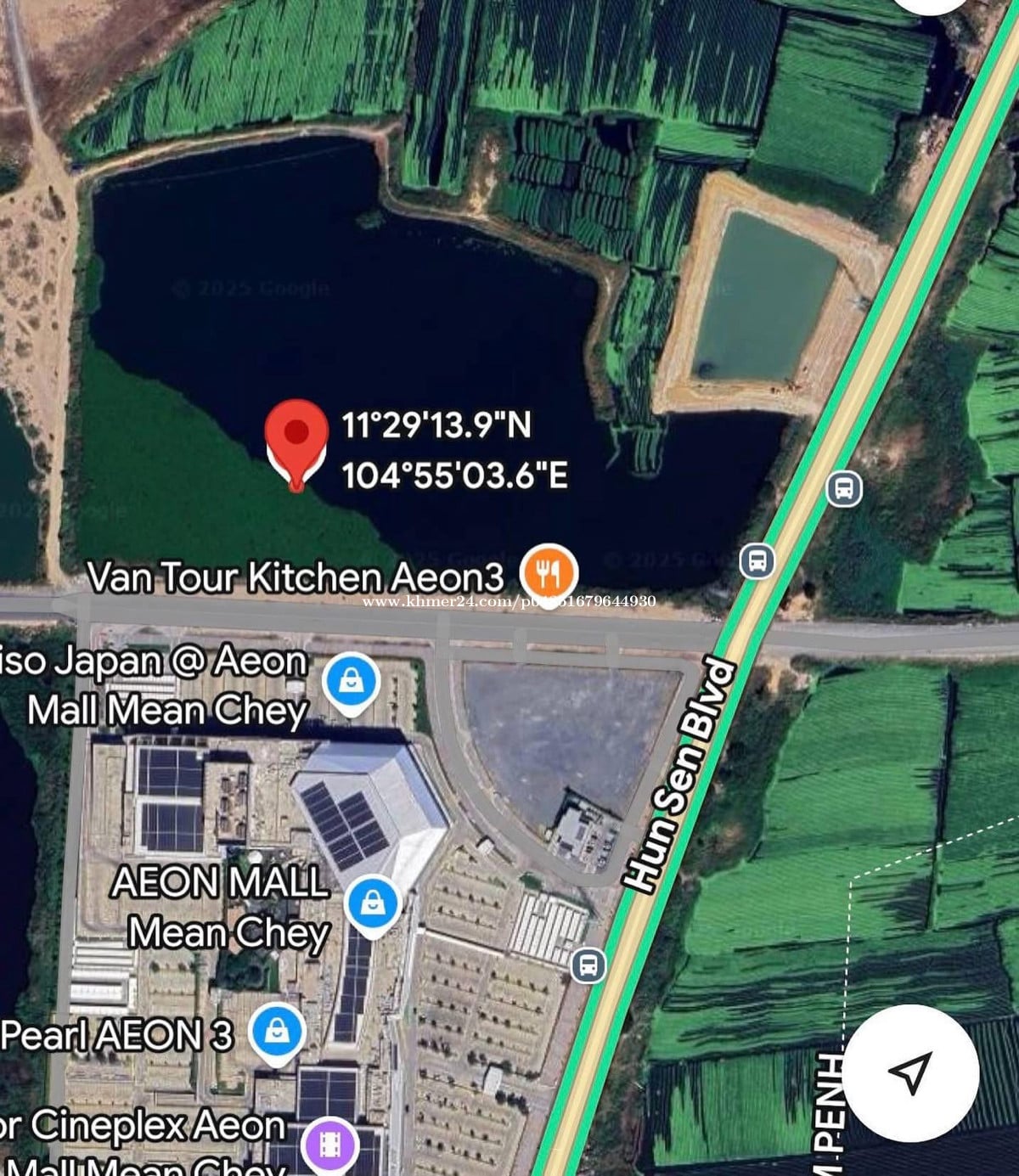Tap the my-location arrow button

910,1072
